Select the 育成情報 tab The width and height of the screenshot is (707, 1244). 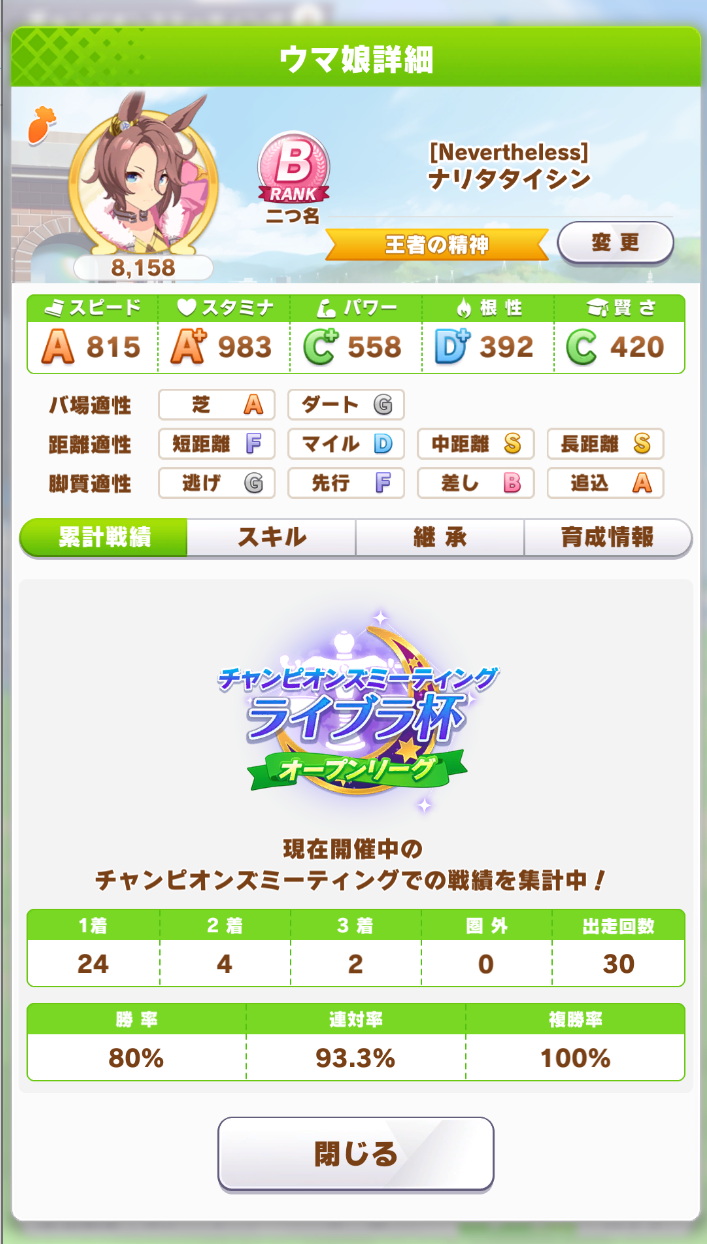click(x=607, y=537)
